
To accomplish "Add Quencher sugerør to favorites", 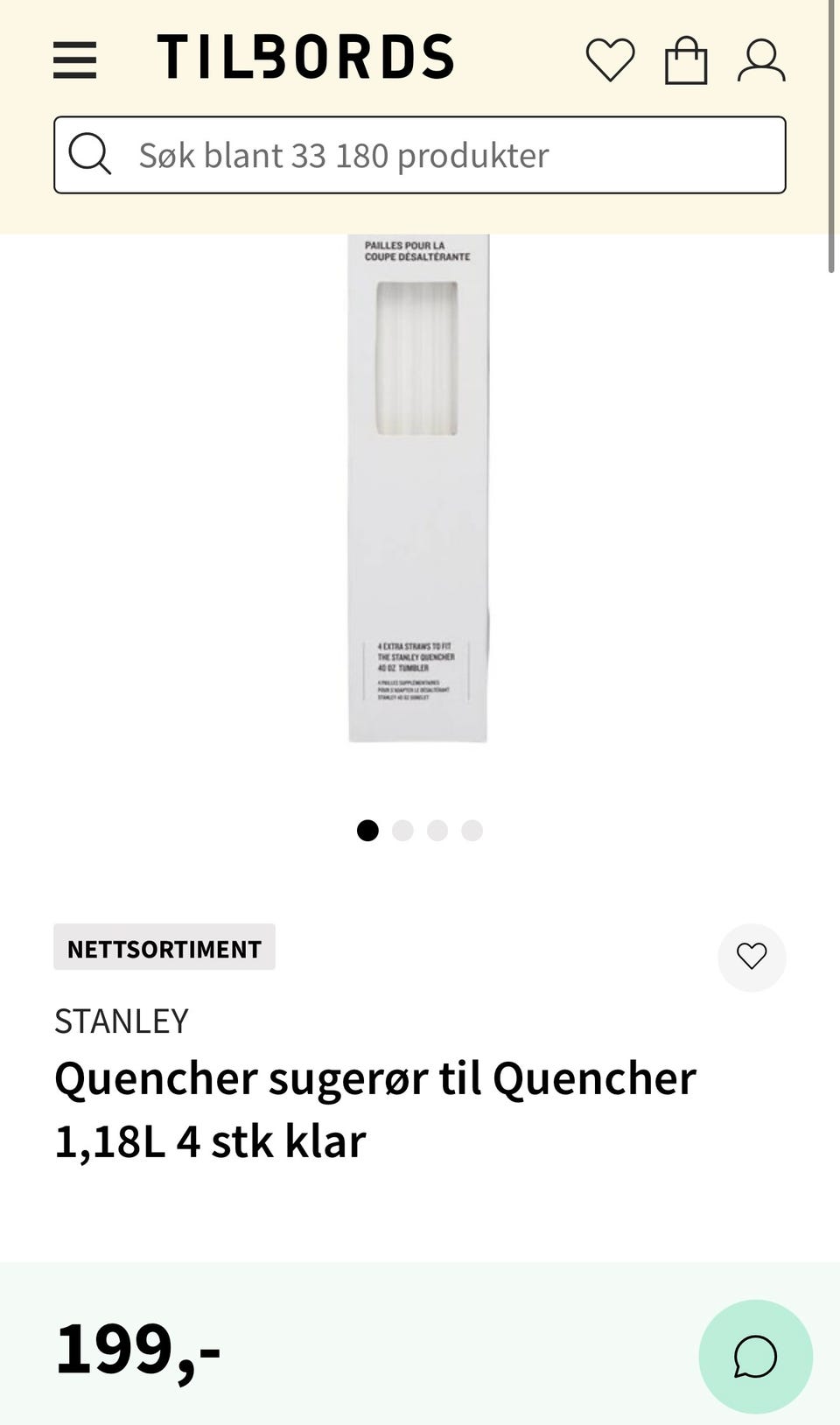I will 752,957.
